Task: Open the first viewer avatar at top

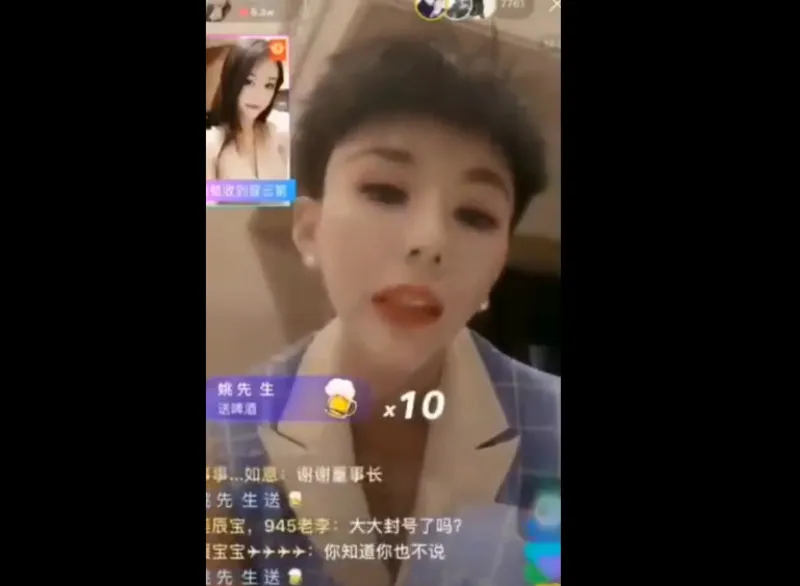Action: 430,8
